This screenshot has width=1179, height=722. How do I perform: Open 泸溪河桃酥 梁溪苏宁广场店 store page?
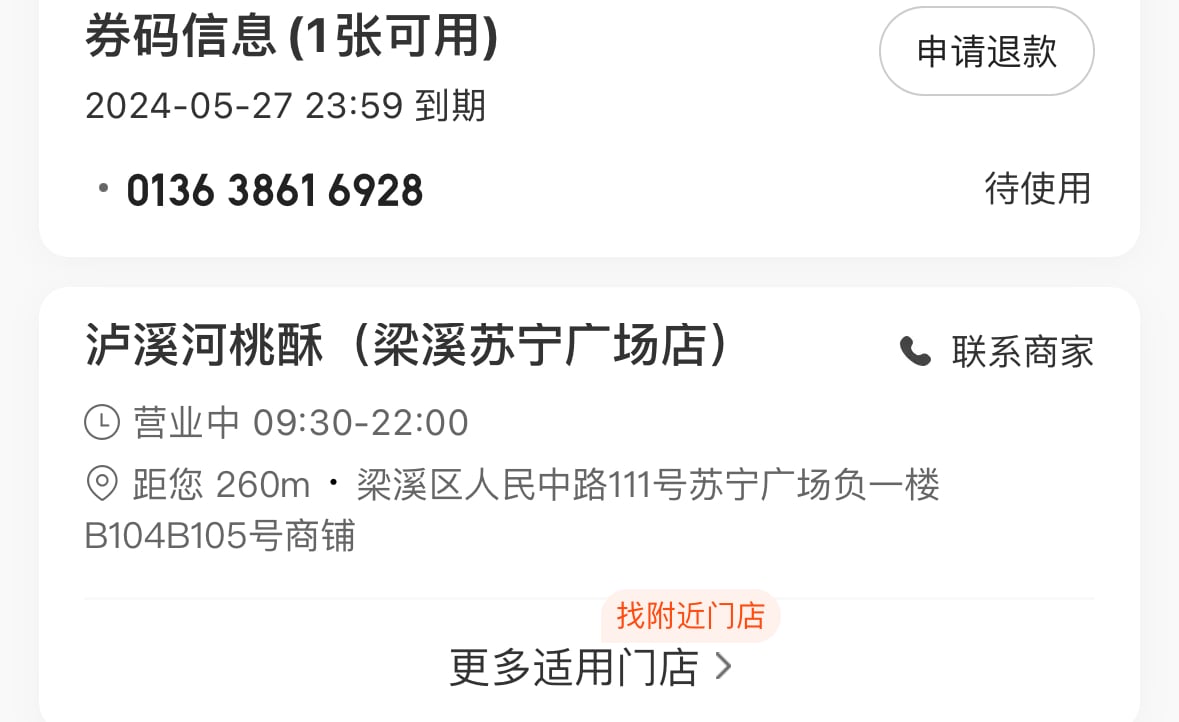407,348
